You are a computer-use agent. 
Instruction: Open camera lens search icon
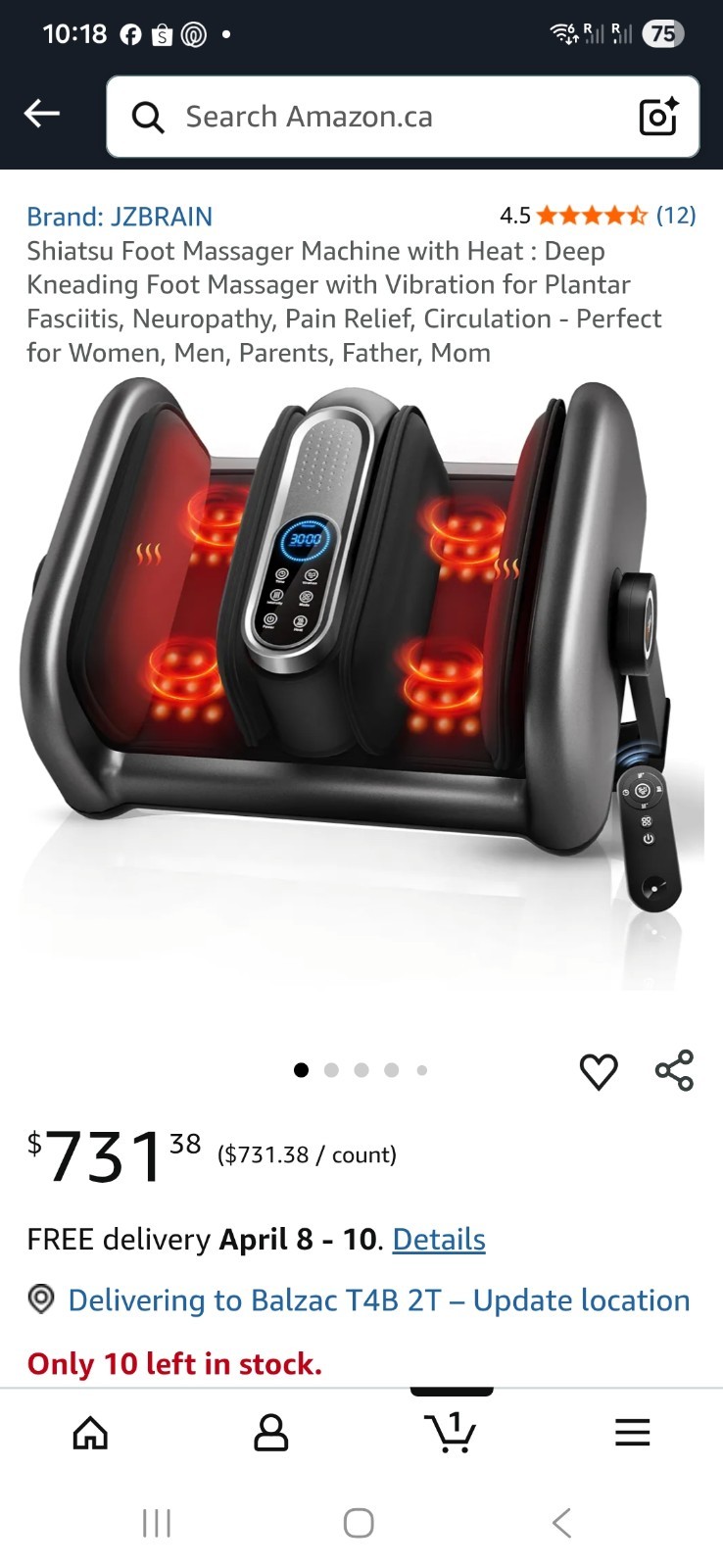(x=659, y=117)
